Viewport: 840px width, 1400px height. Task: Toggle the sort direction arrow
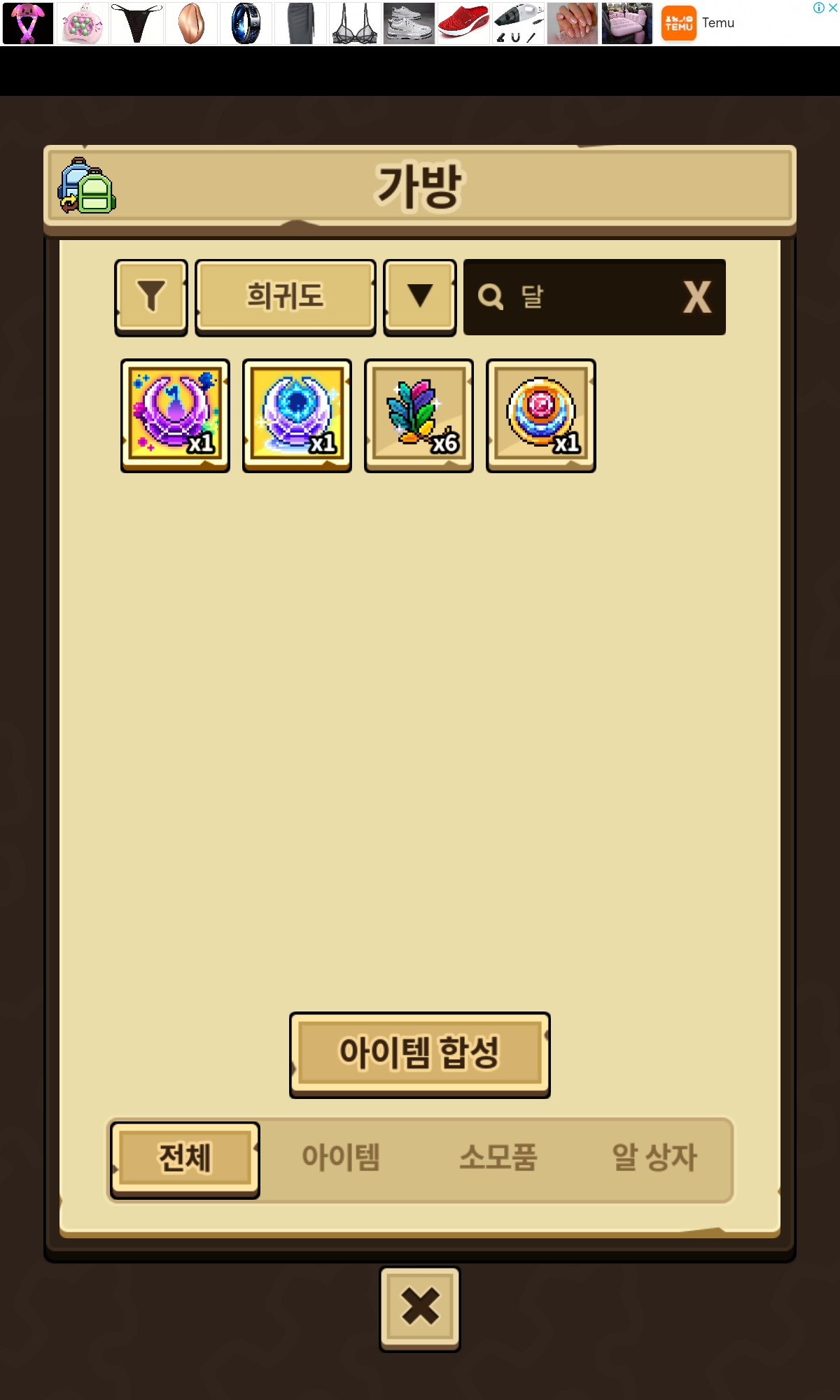point(420,297)
